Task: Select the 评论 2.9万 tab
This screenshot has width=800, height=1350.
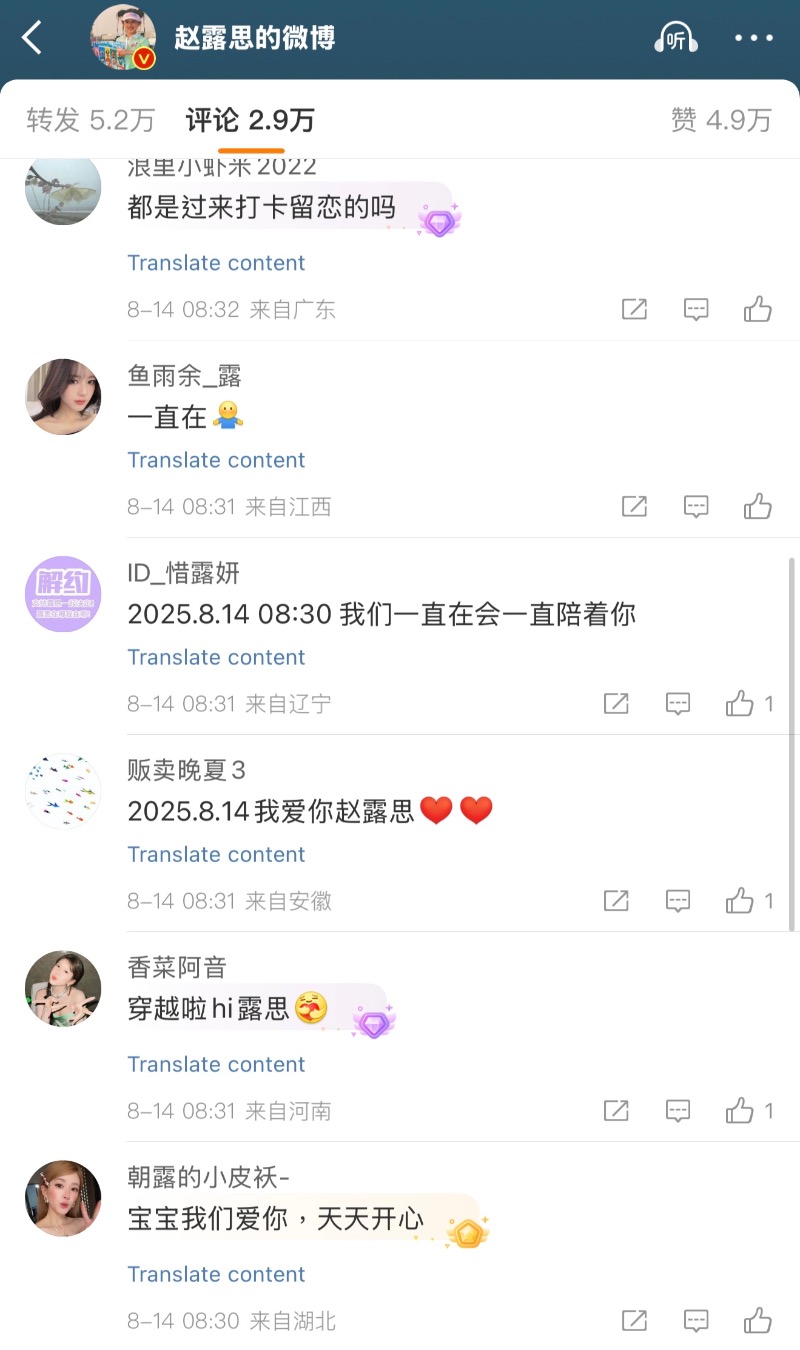Action: click(x=250, y=121)
